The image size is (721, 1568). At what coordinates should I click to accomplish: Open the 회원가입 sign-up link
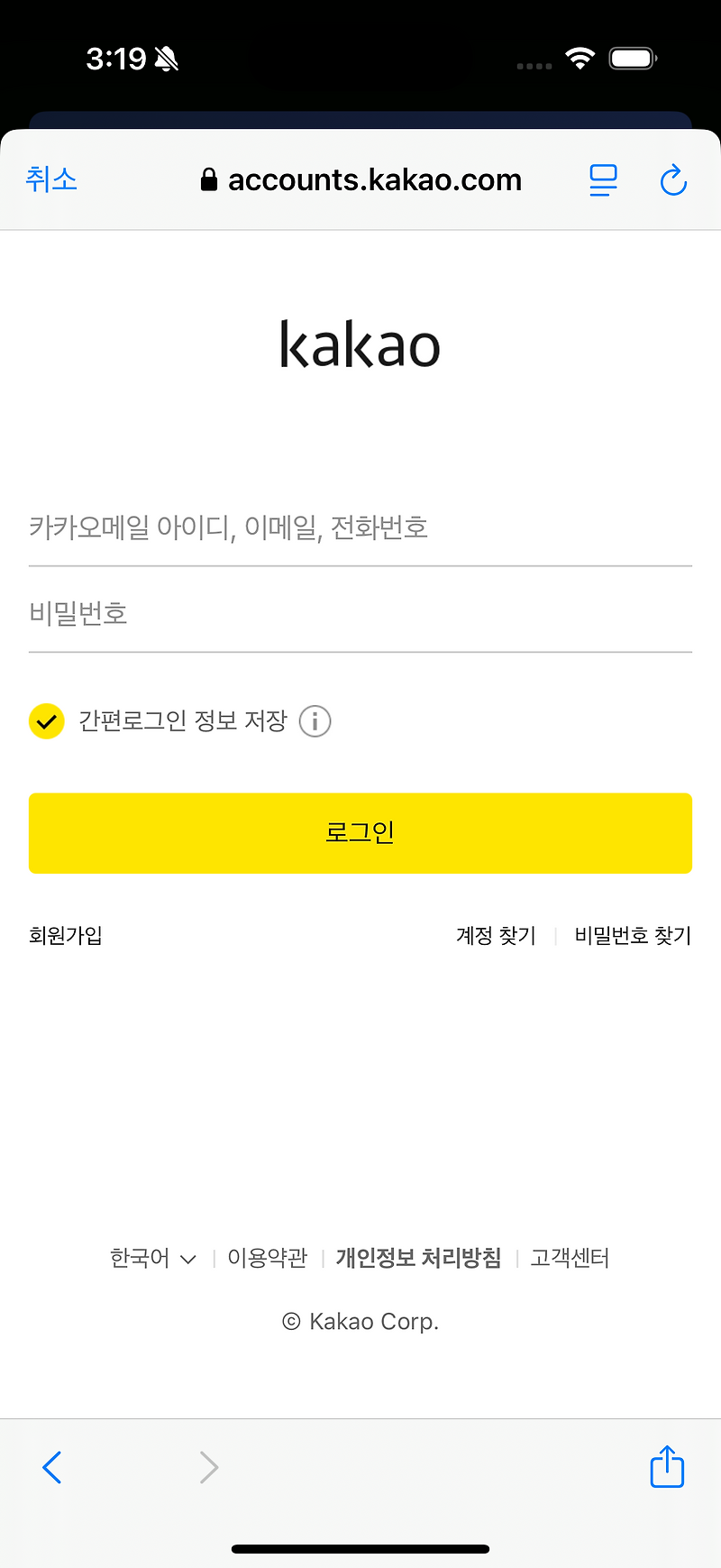click(x=65, y=936)
